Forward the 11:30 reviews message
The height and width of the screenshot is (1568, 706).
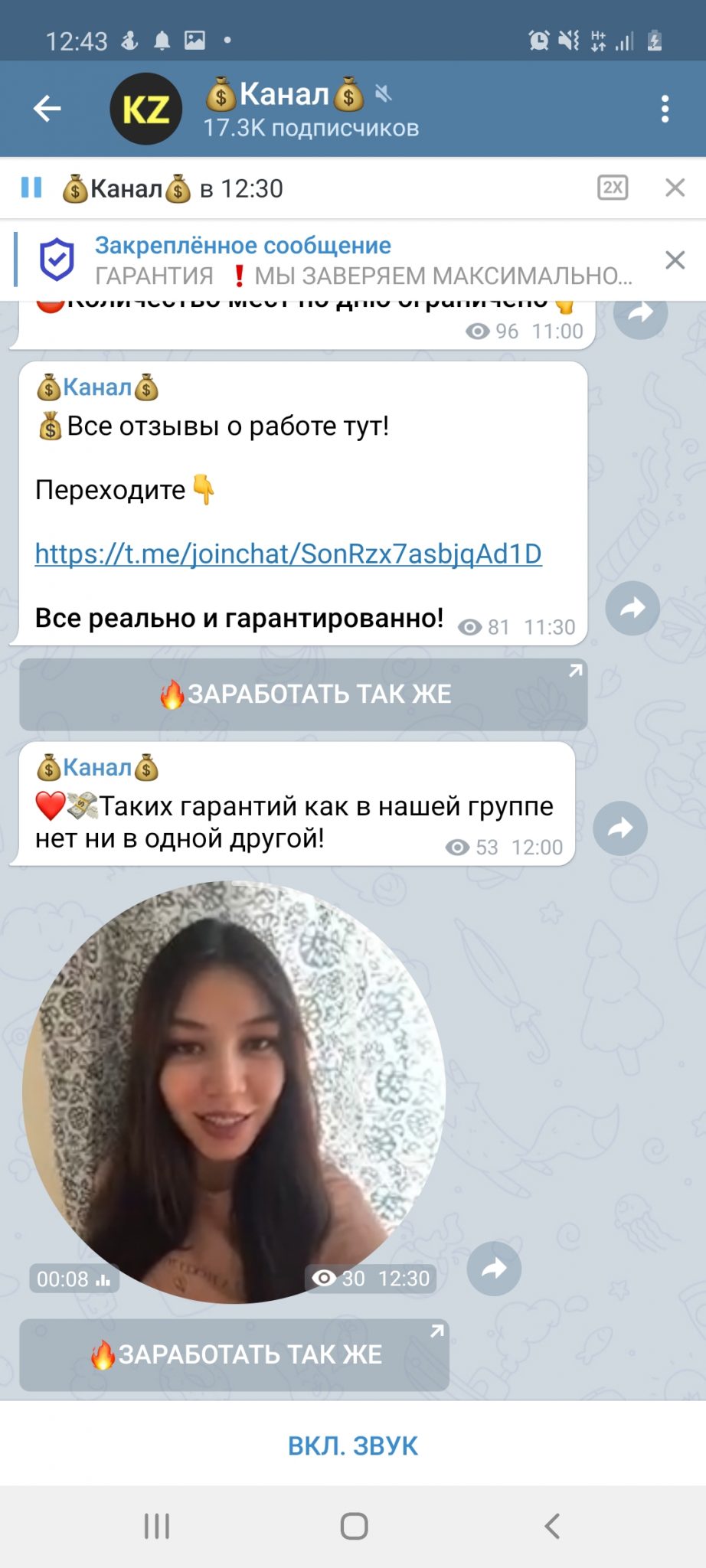[x=632, y=608]
